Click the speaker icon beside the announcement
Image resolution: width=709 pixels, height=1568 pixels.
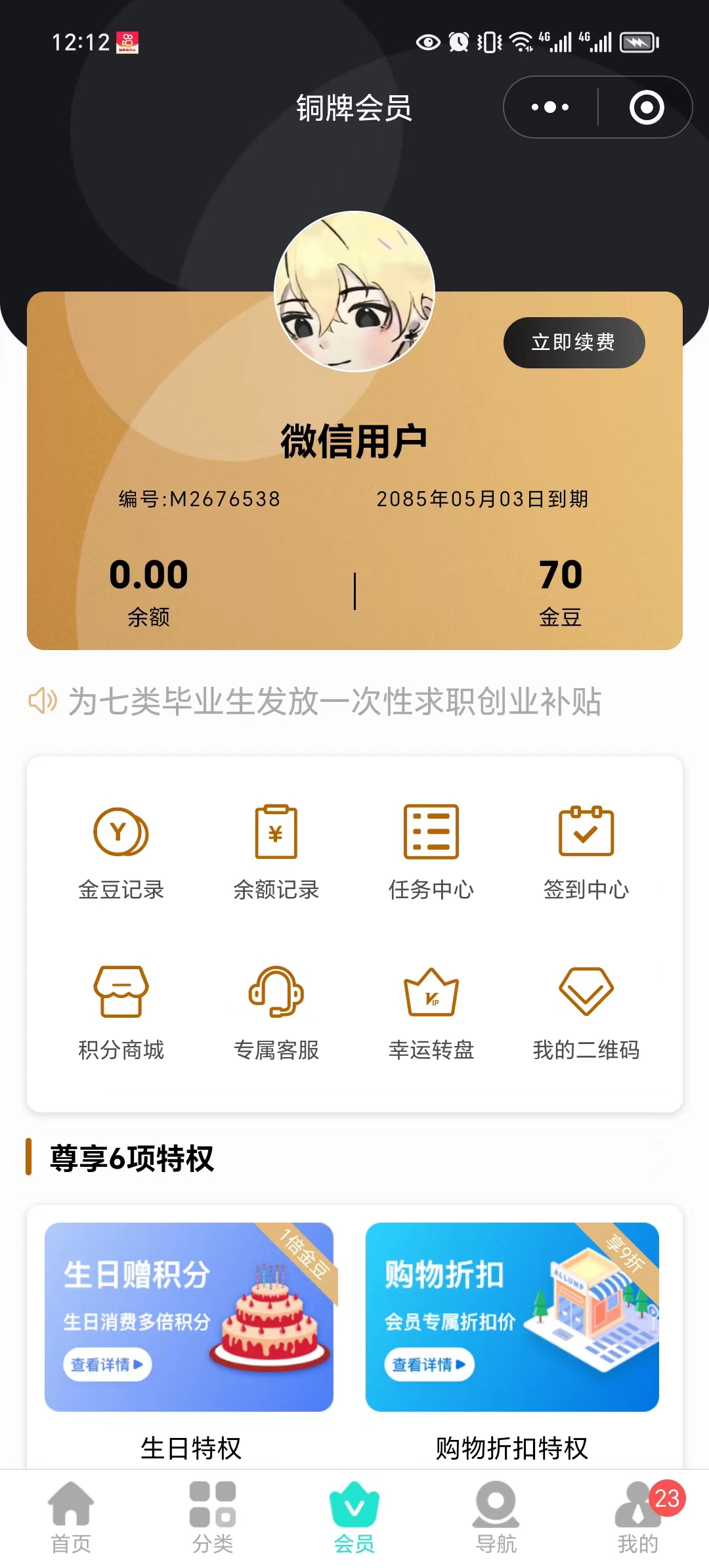(41, 703)
